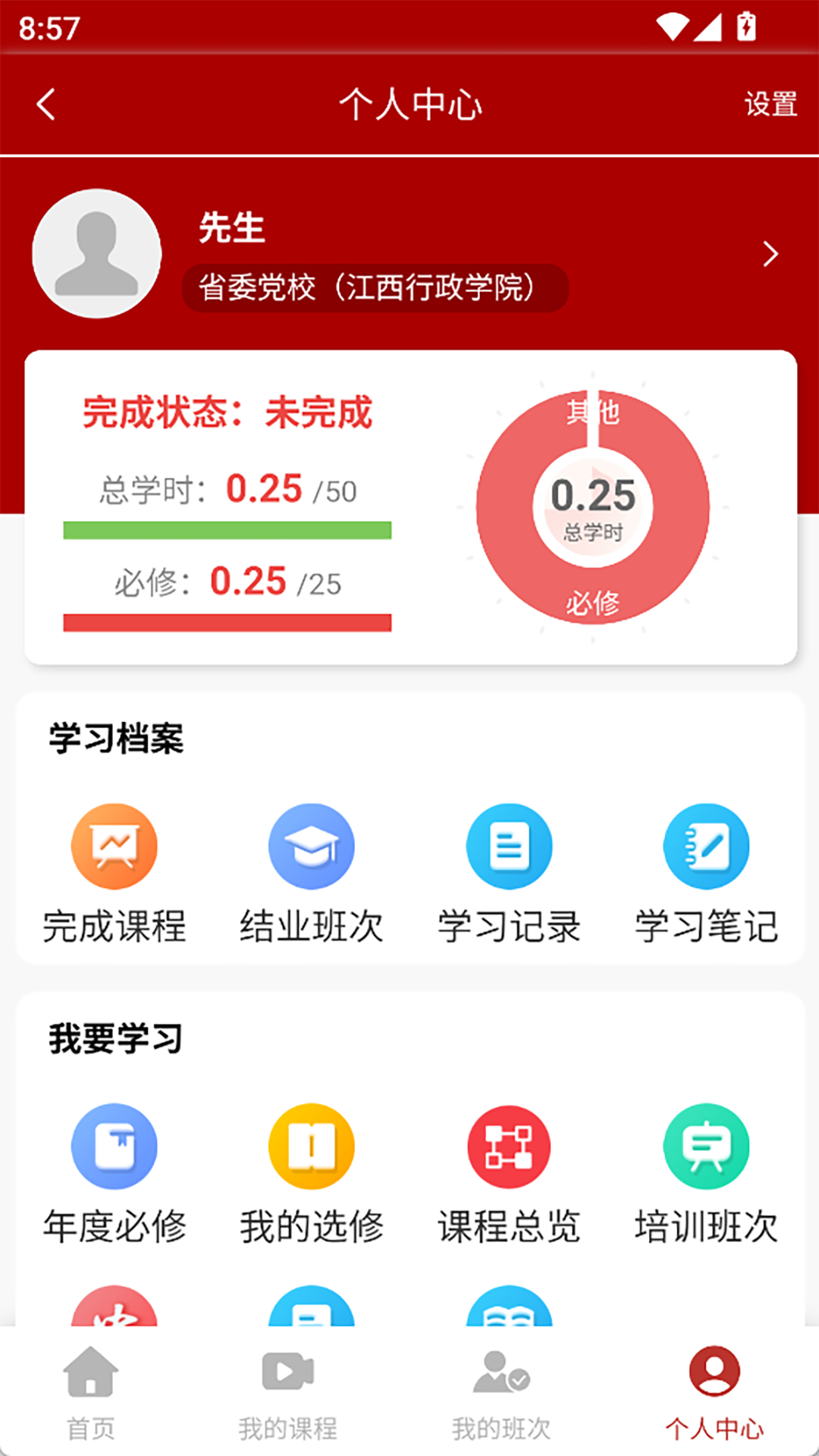The height and width of the screenshot is (1456, 819).
Task: Open the 学习笔记 notebook icon
Action: [x=706, y=846]
